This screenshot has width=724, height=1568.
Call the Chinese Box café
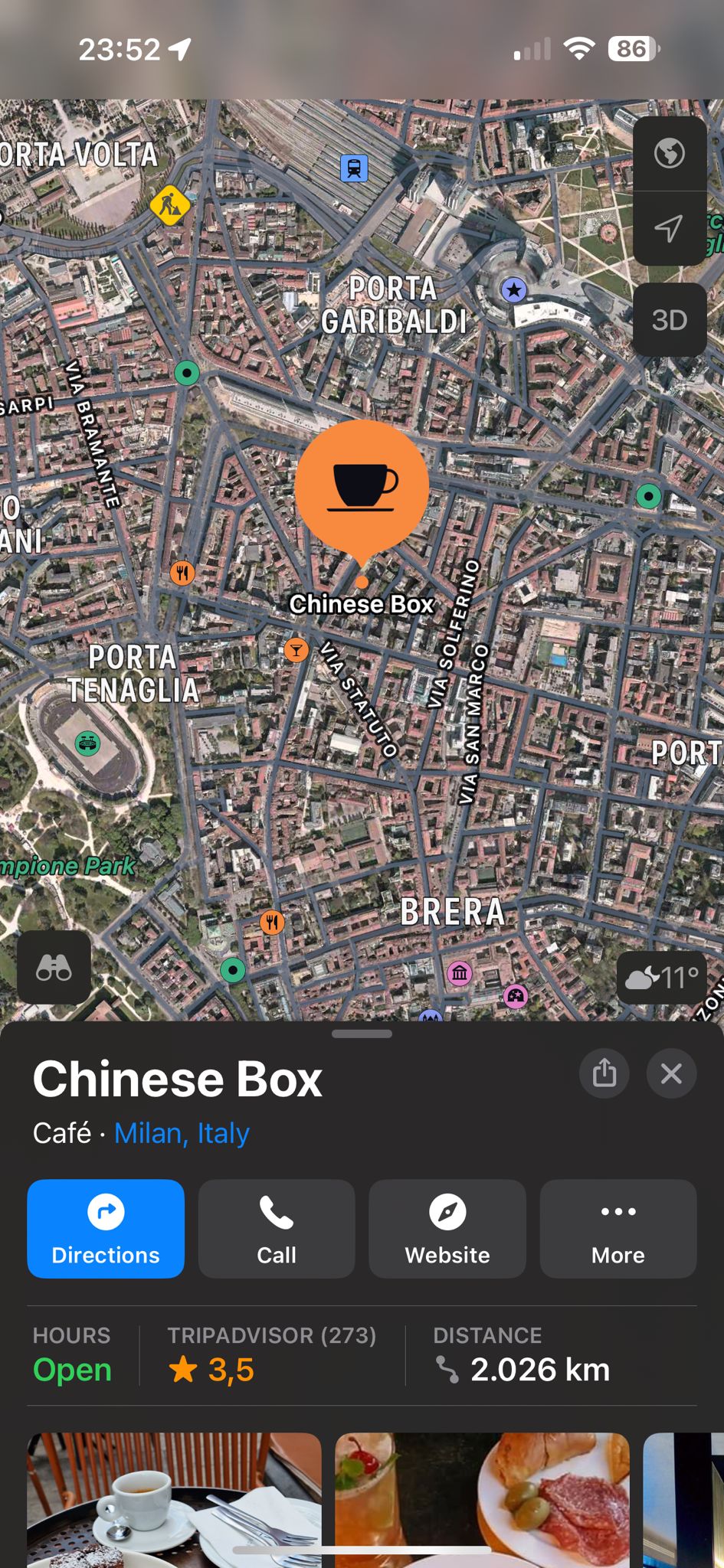277,1228
